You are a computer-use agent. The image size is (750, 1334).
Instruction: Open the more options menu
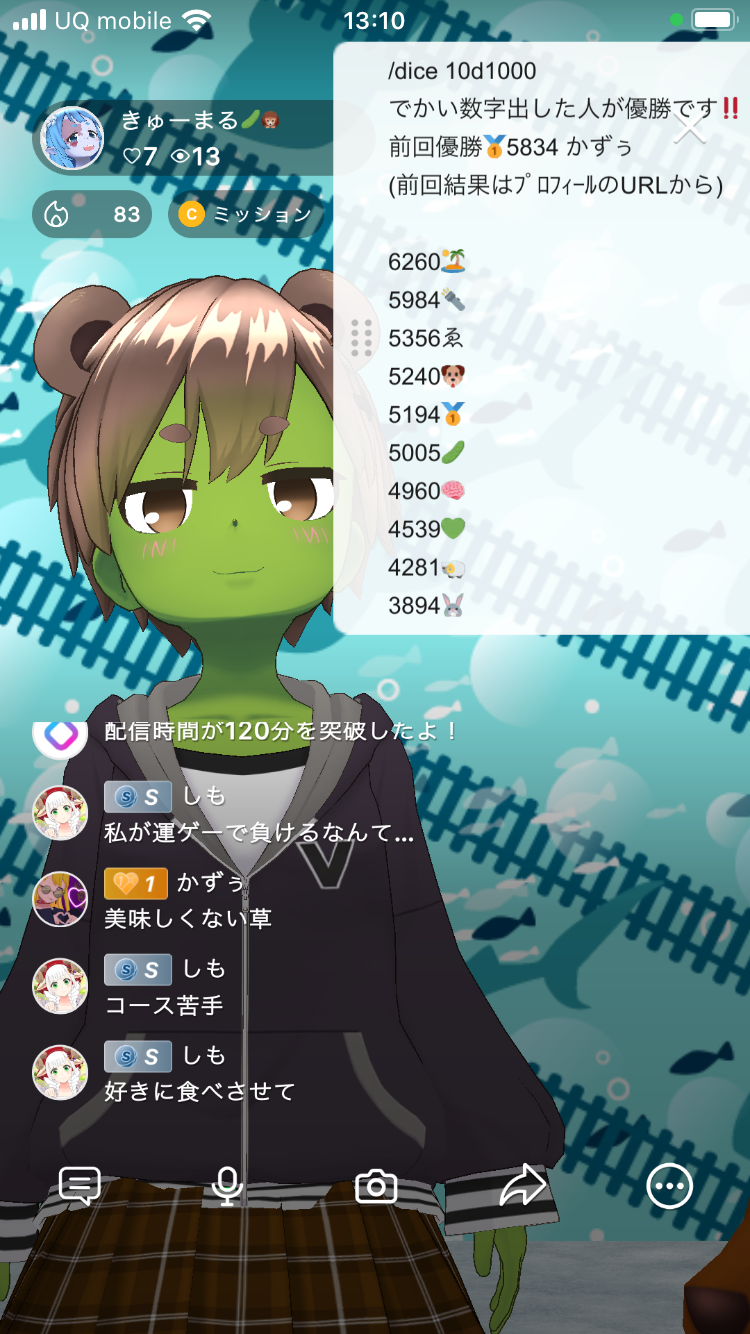pos(669,1186)
